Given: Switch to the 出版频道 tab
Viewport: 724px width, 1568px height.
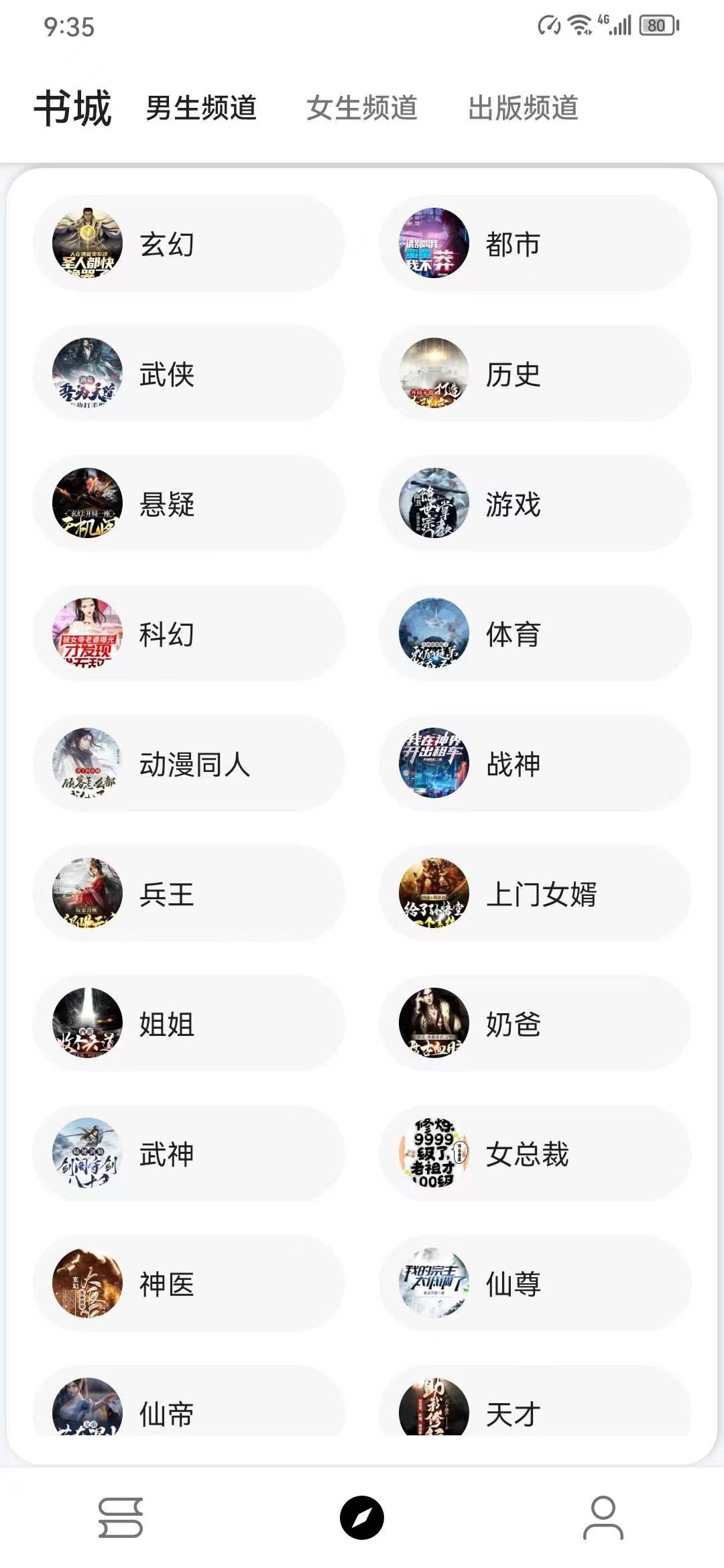Looking at the screenshot, I should click(523, 108).
